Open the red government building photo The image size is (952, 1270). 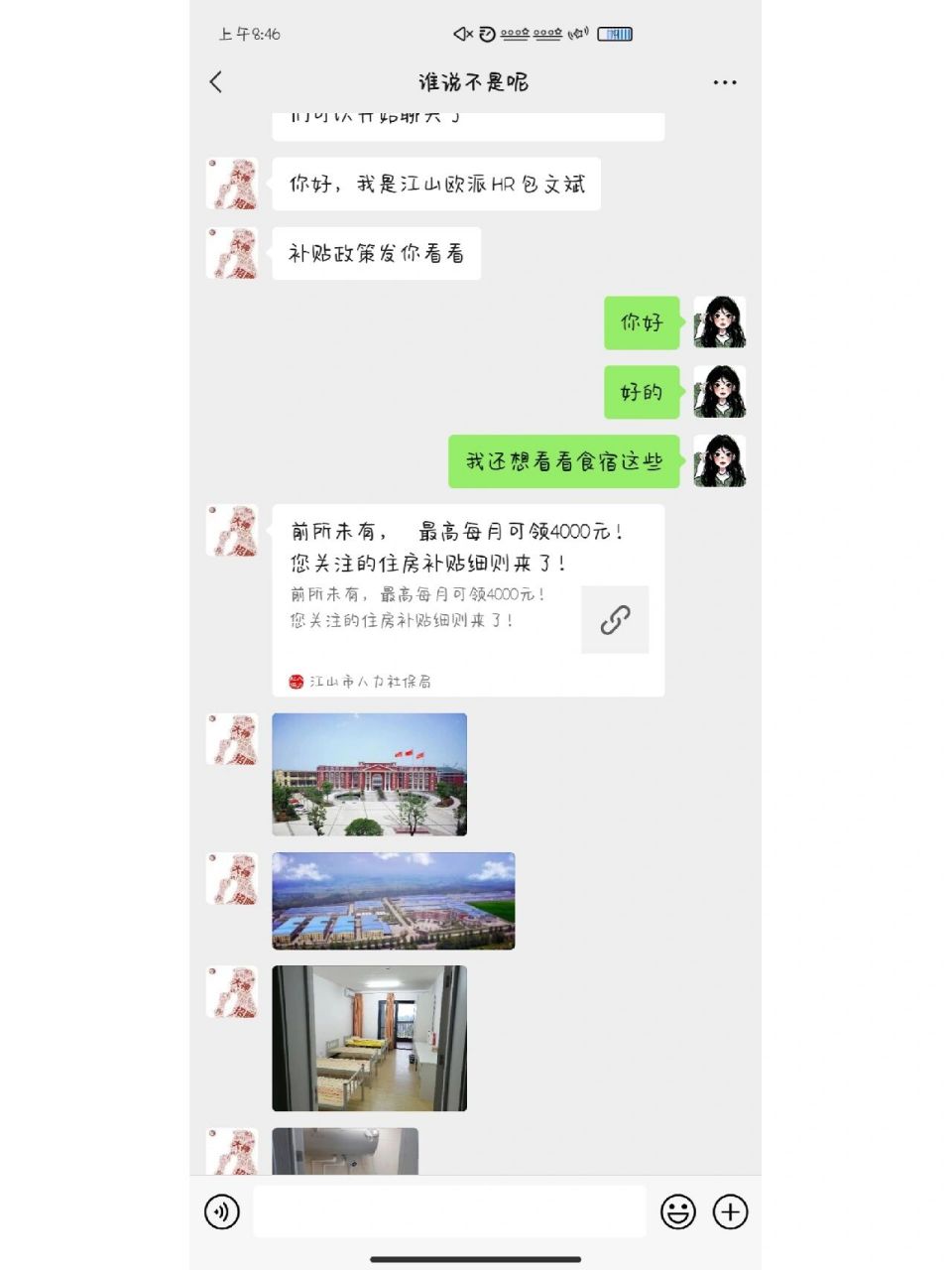[x=369, y=773]
